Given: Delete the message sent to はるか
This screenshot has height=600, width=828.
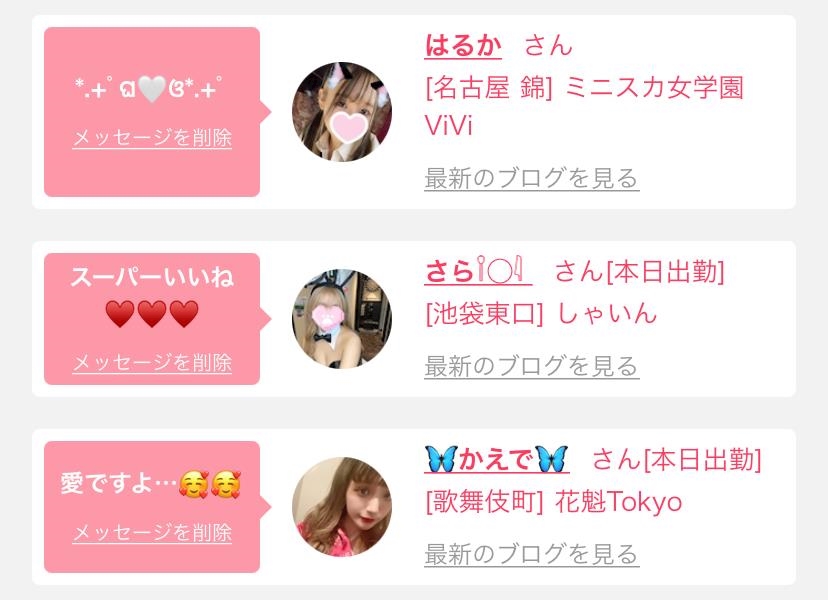Looking at the screenshot, I should click(x=152, y=138).
